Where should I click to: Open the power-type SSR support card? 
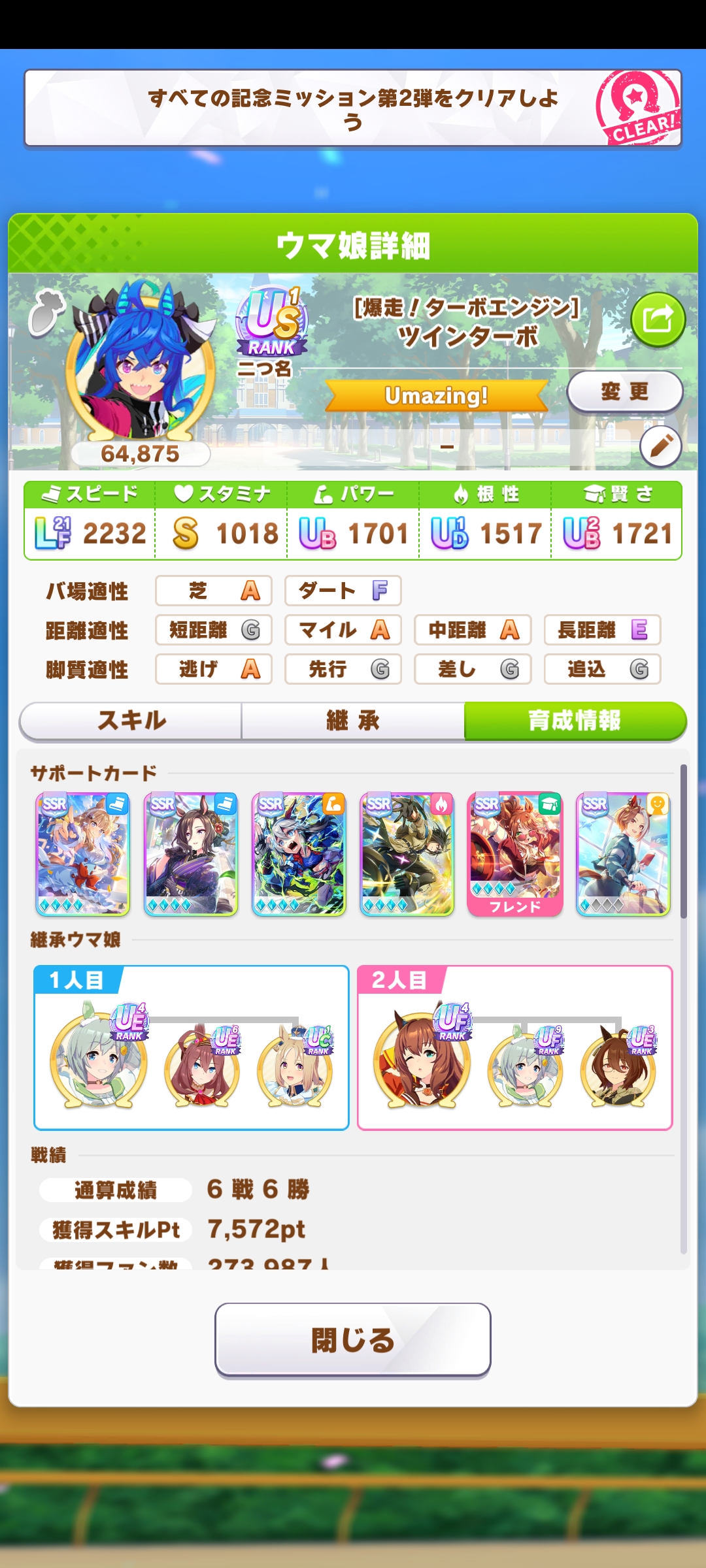pos(299,854)
